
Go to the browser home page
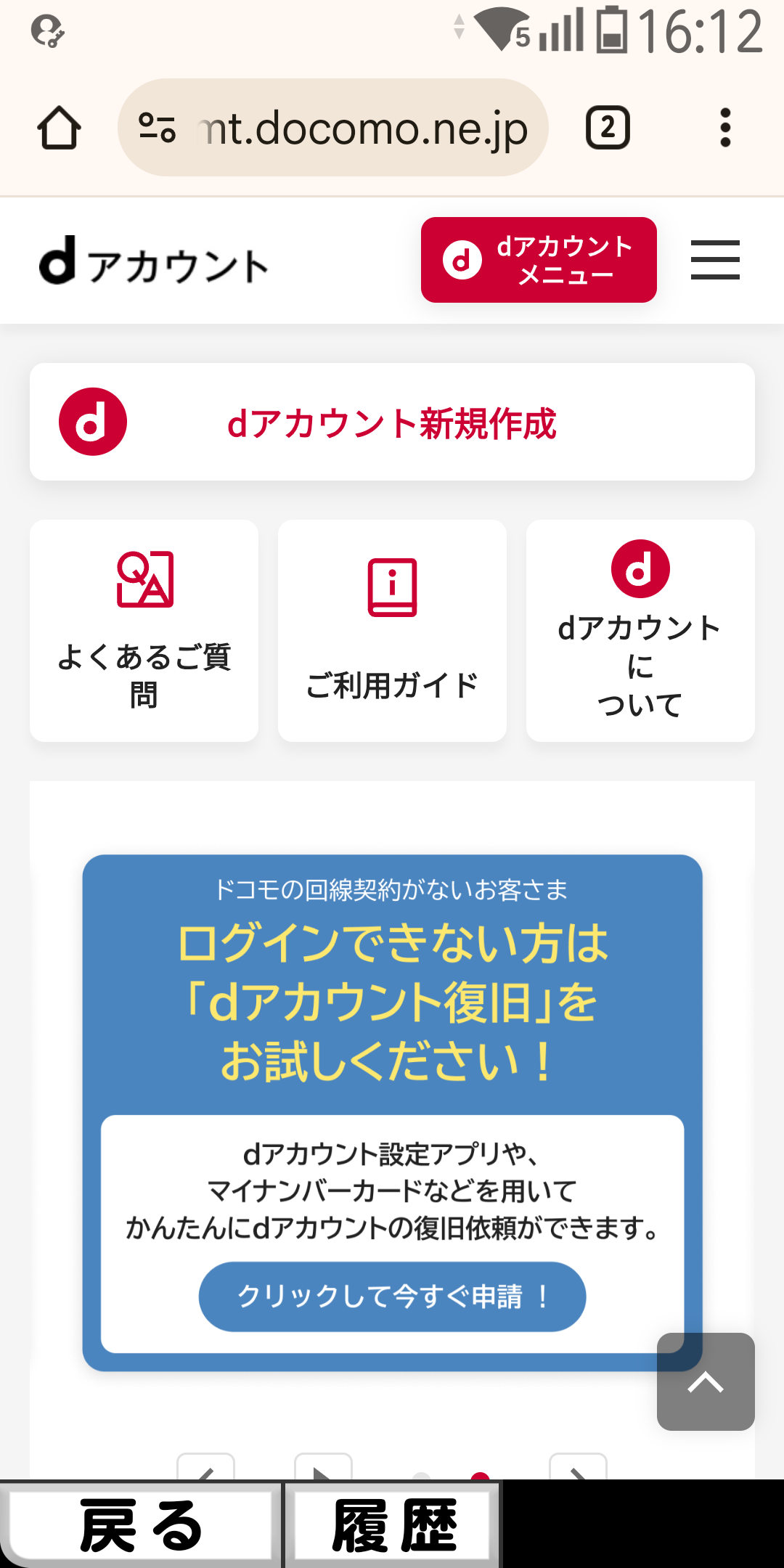[x=59, y=128]
